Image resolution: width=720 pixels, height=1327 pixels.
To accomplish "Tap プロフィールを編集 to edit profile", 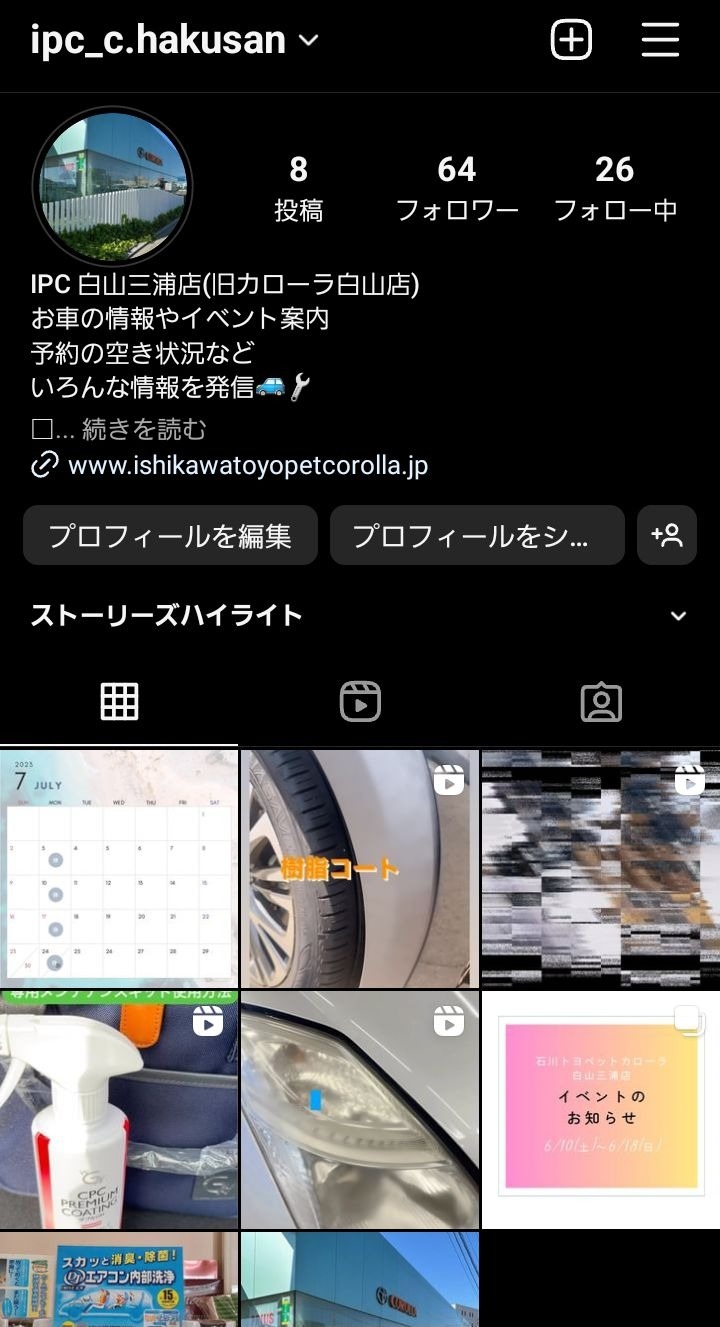I will [x=170, y=535].
